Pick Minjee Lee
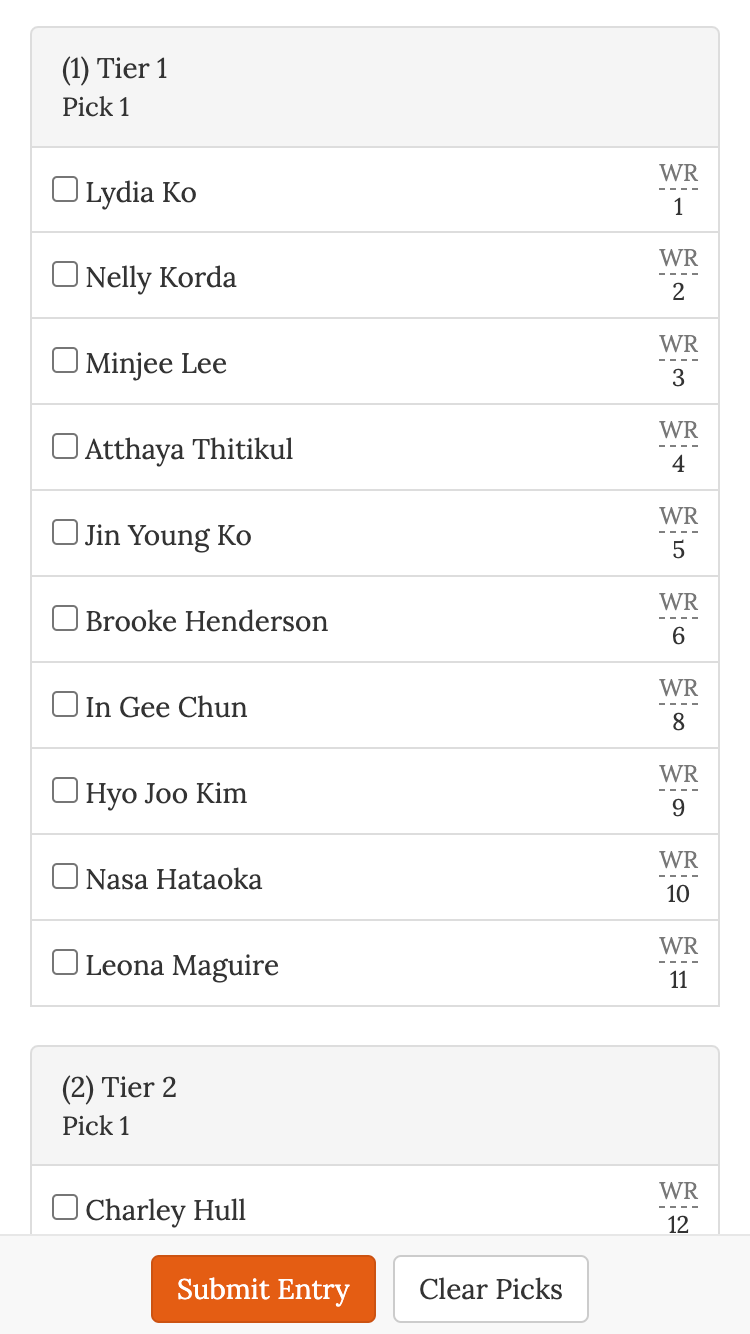Screen dimensions: 750x1334 64,359
